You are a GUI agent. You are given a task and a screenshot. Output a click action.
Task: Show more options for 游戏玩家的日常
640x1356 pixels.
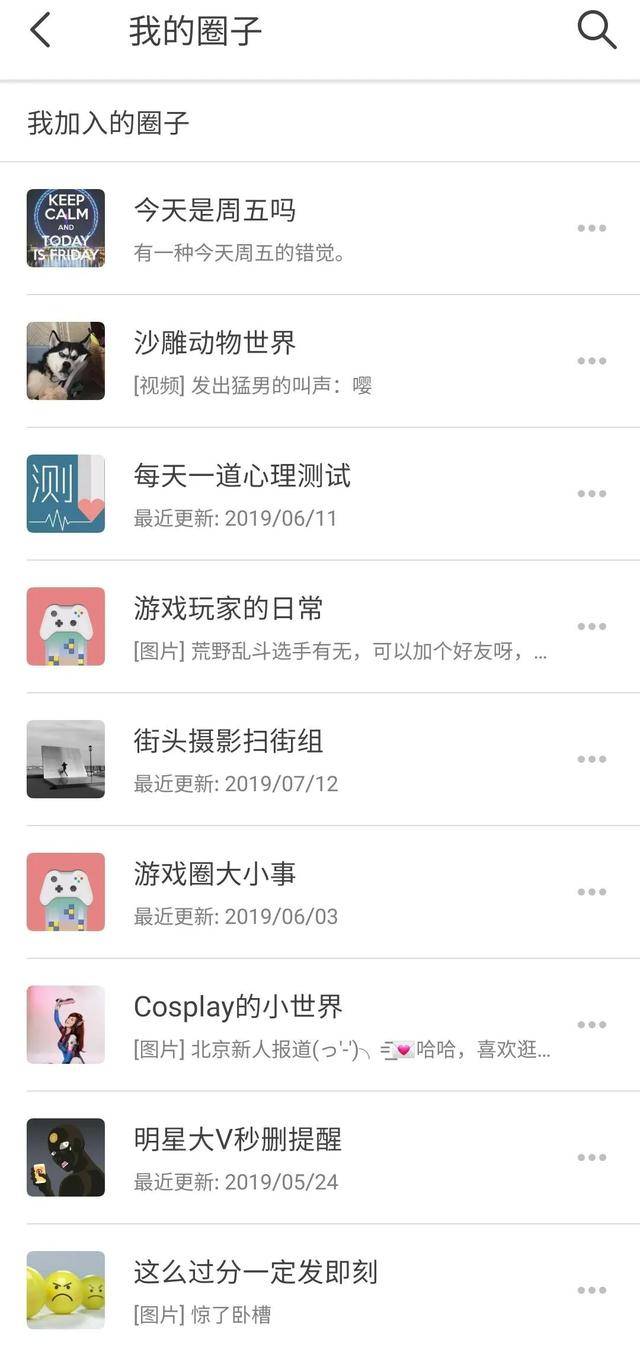[x=591, y=626]
